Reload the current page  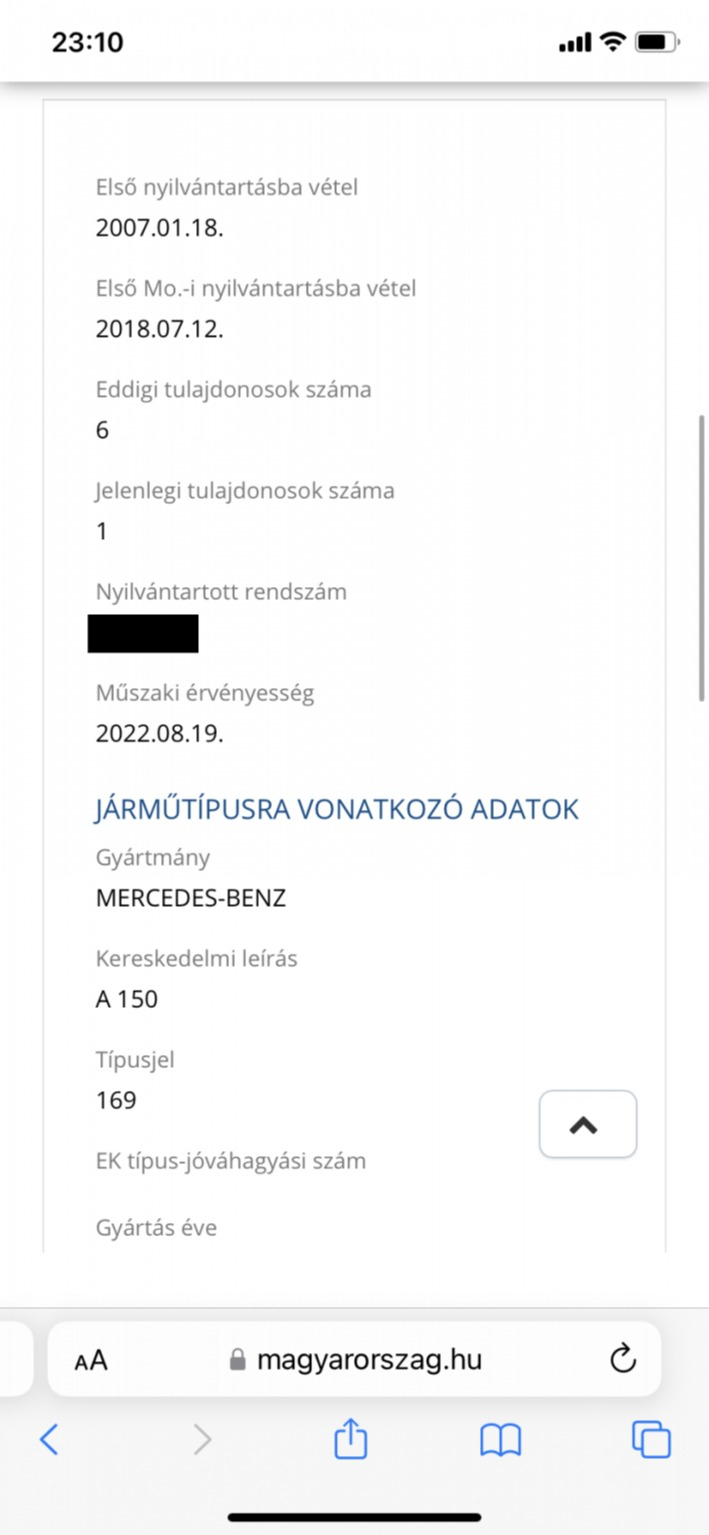click(622, 1360)
